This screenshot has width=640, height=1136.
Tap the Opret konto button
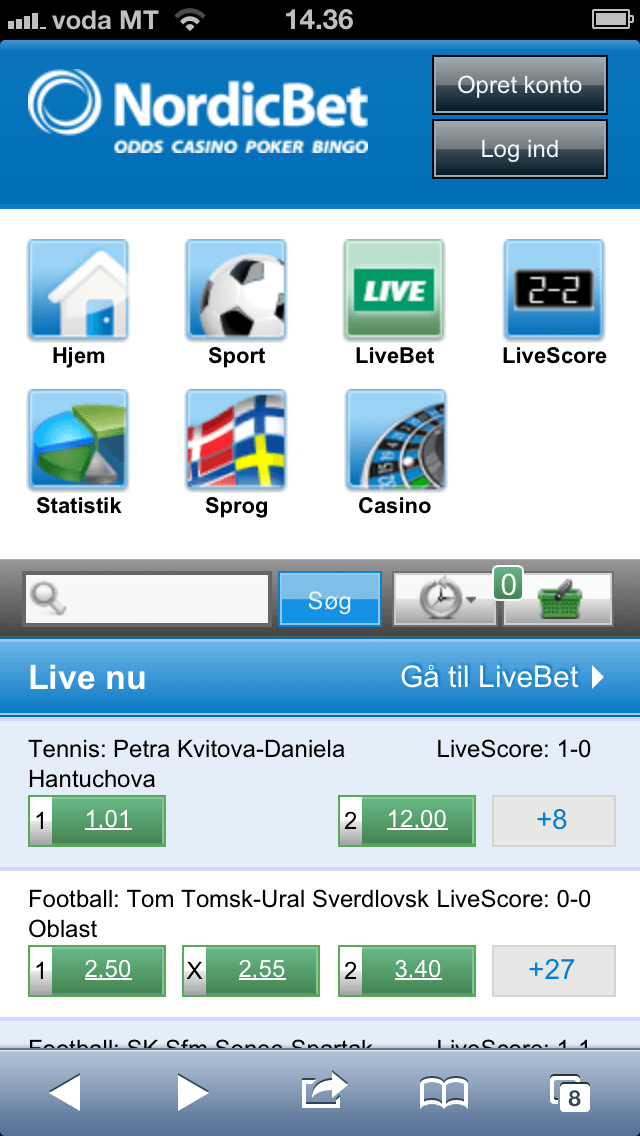coord(519,85)
